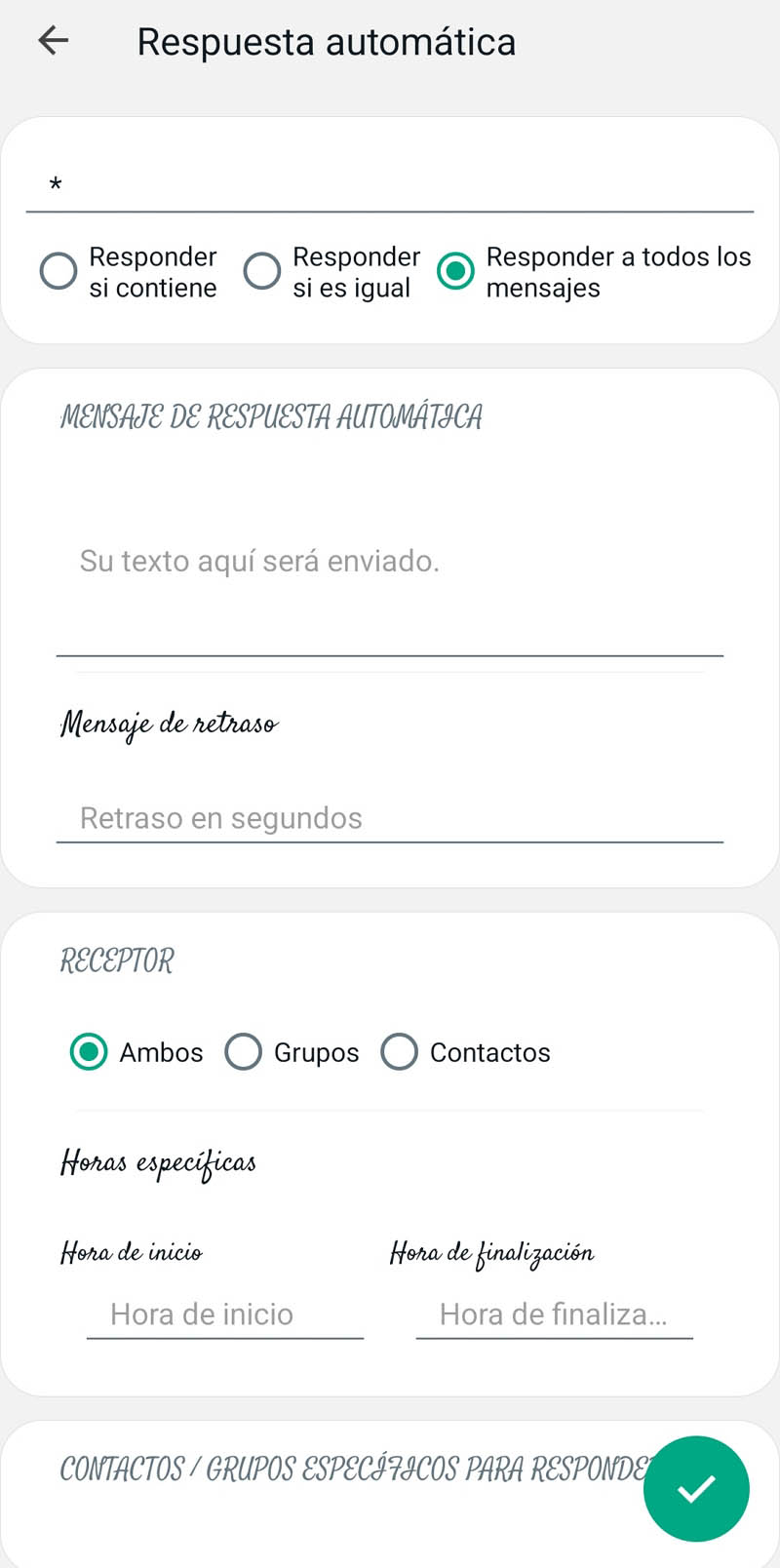Choose 'Ambos' as the receptor
Viewport: 780px width, 1568px height.
(88, 1052)
